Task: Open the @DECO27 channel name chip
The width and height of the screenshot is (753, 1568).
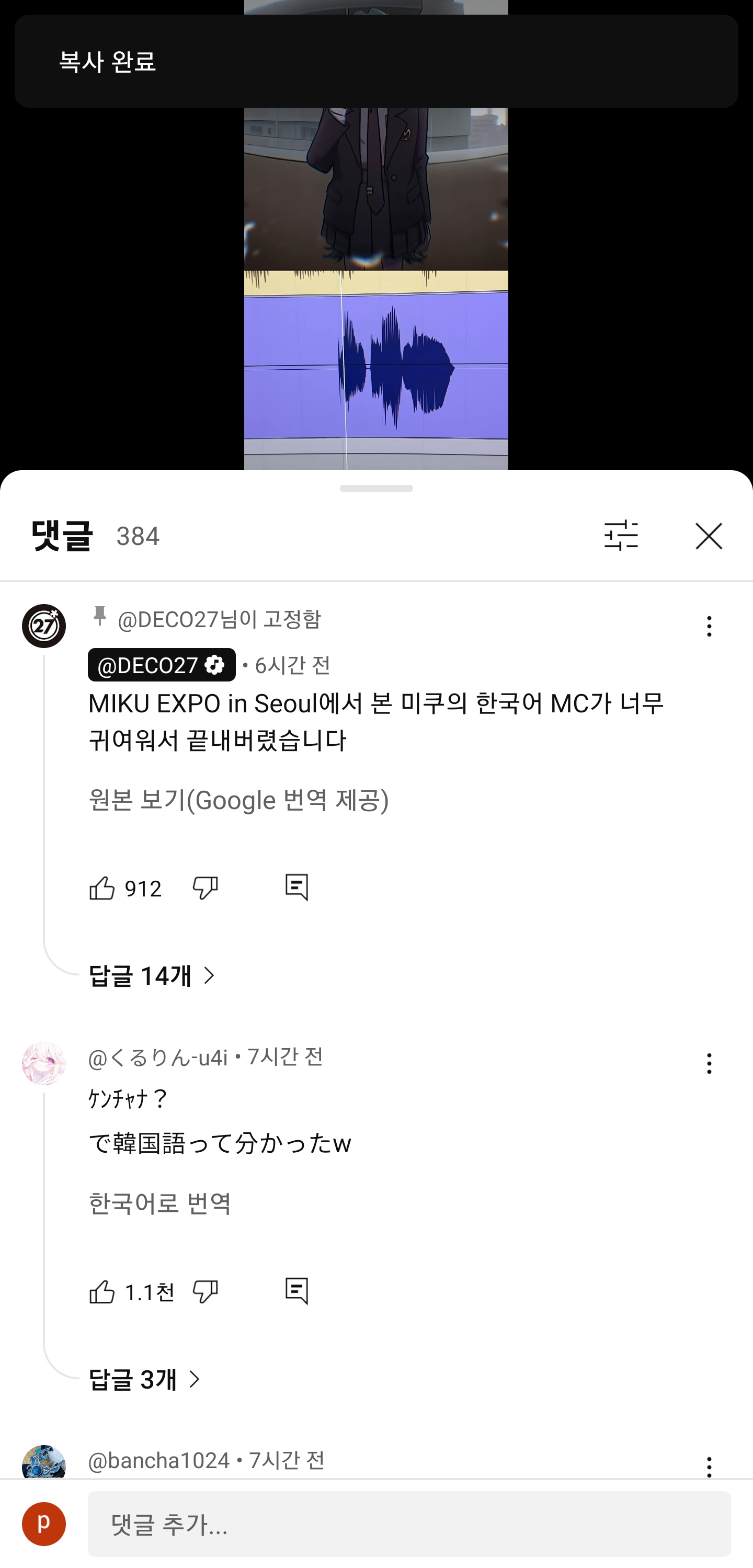Action: point(161,665)
